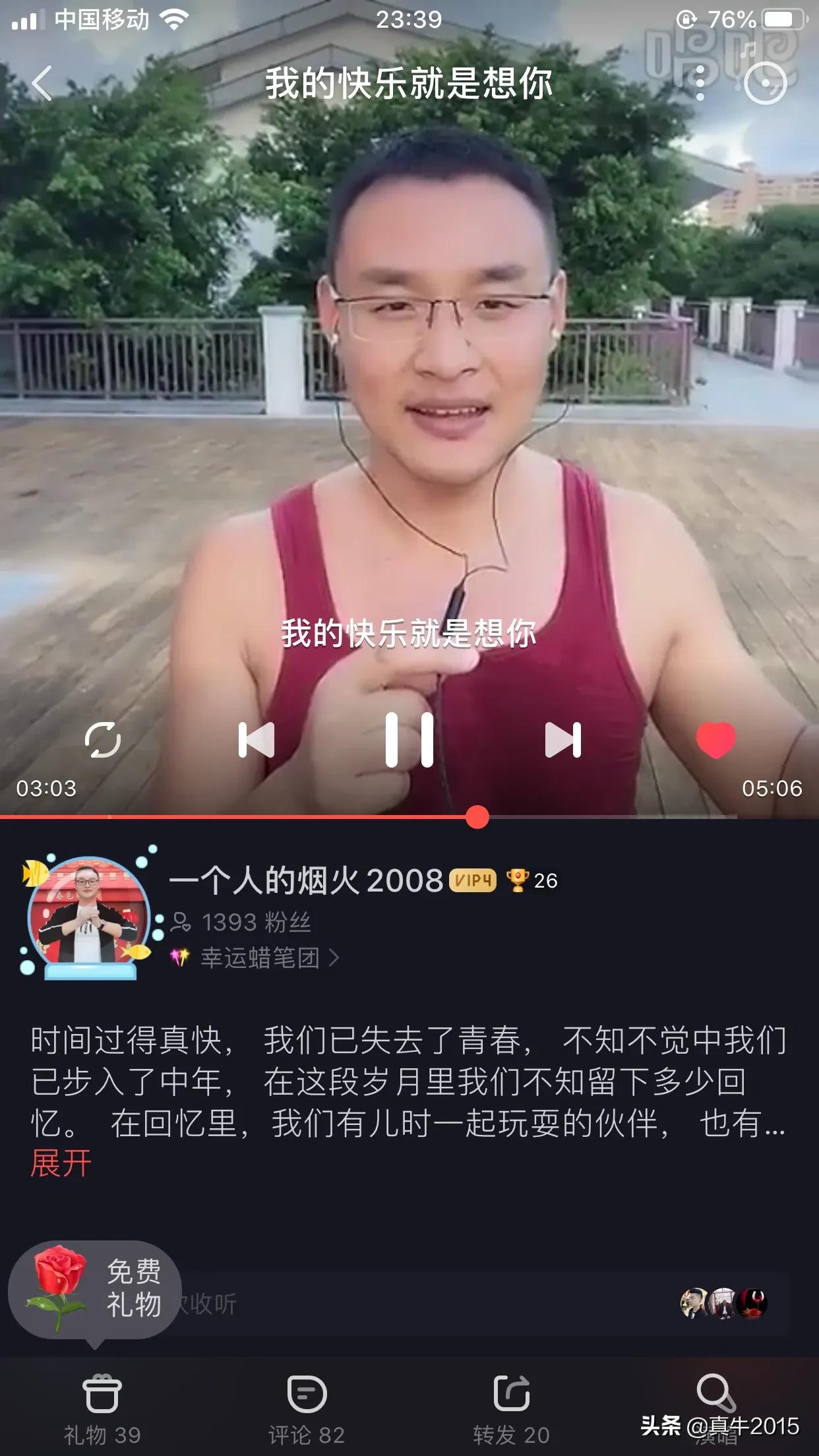Unlike the song with the red heart
Image resolution: width=819 pixels, height=1456 pixels.
[715, 740]
